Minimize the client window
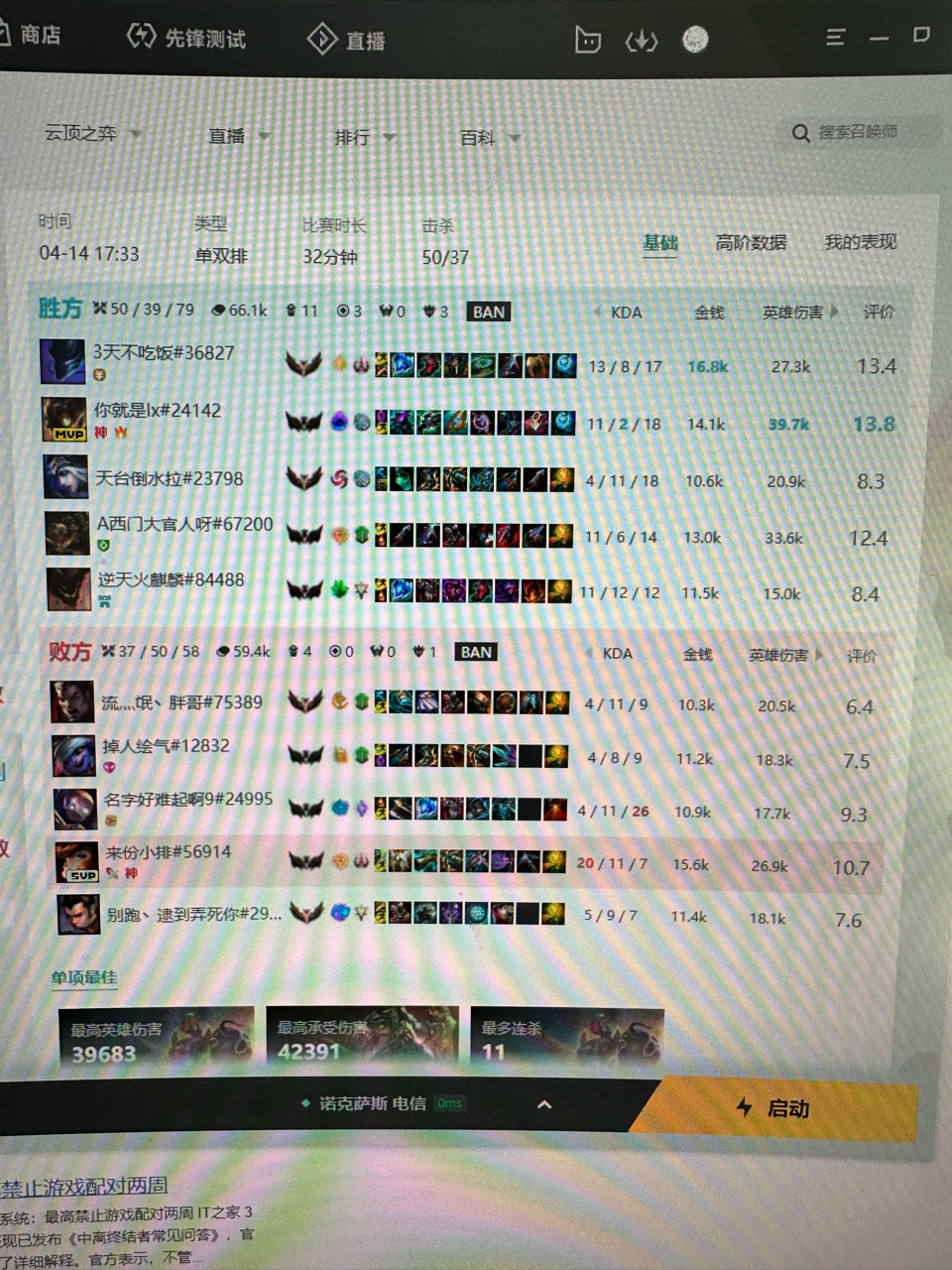 pos(879,38)
